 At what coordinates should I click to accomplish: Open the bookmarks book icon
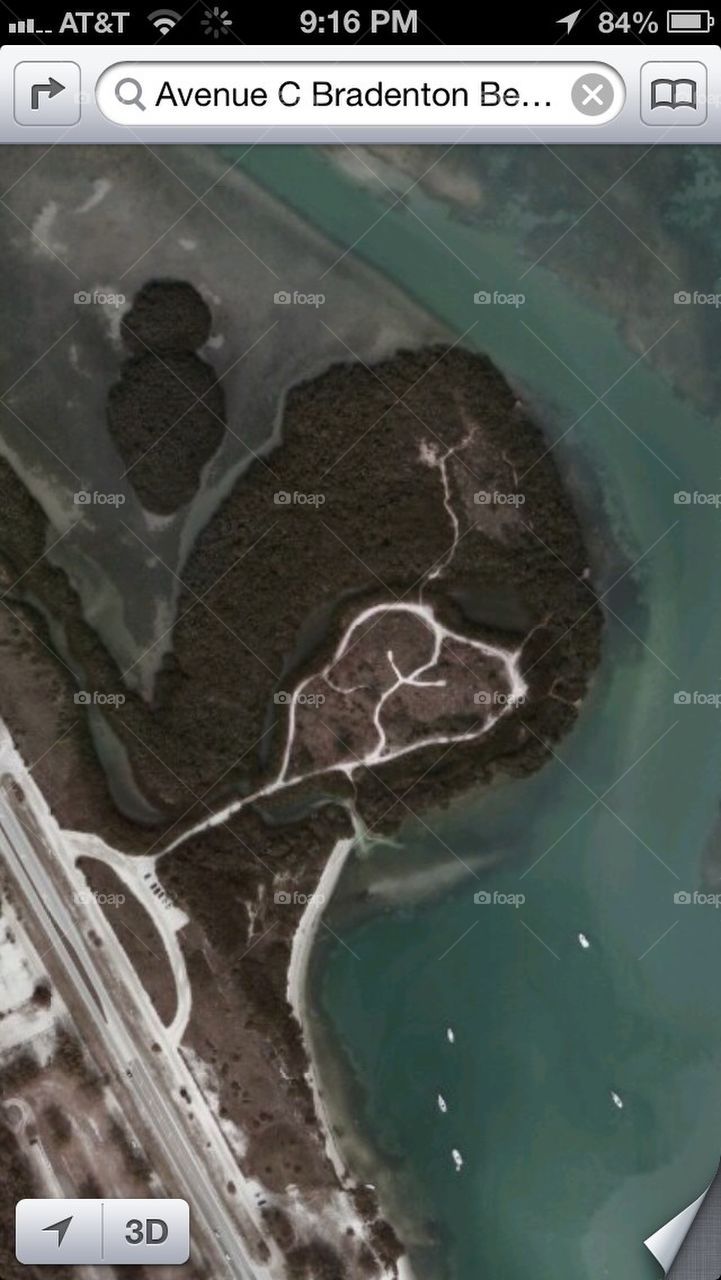coord(673,94)
